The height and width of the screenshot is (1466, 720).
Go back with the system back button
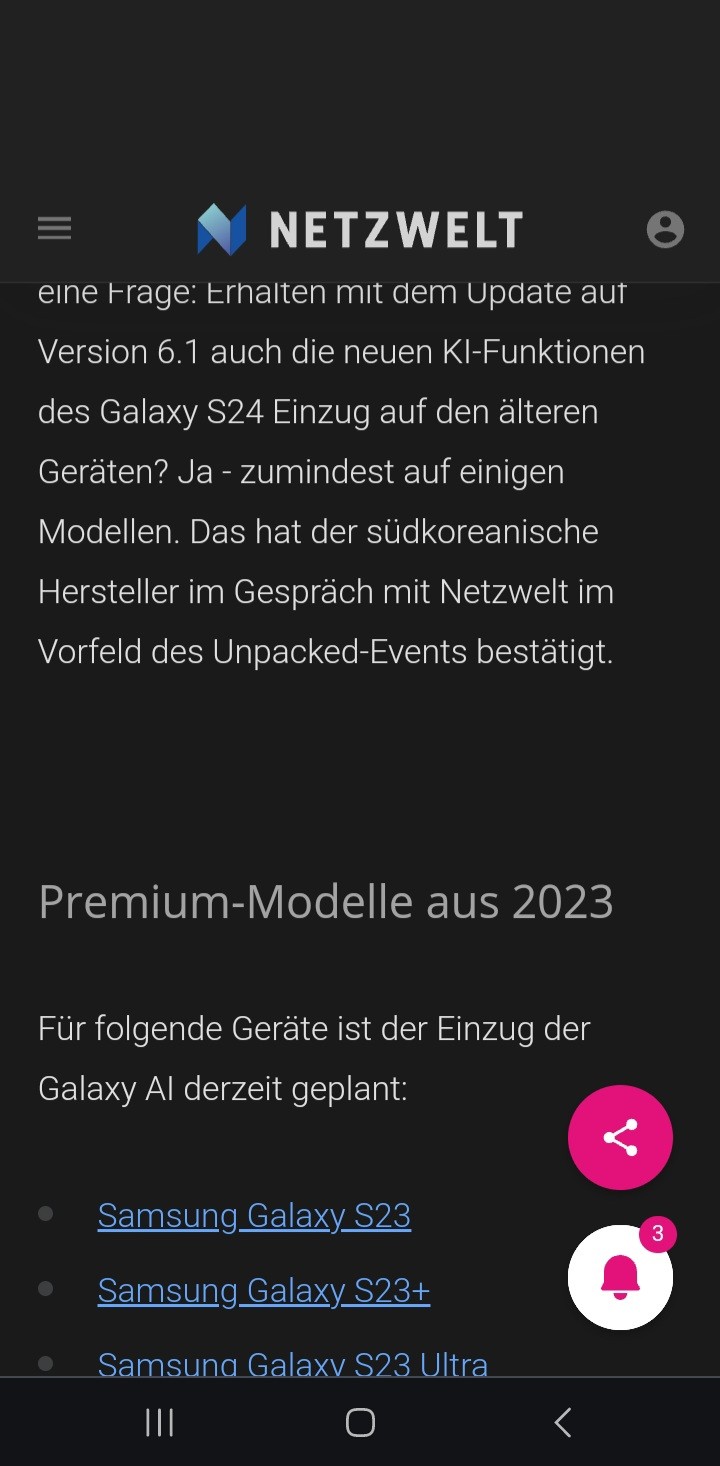(563, 1422)
